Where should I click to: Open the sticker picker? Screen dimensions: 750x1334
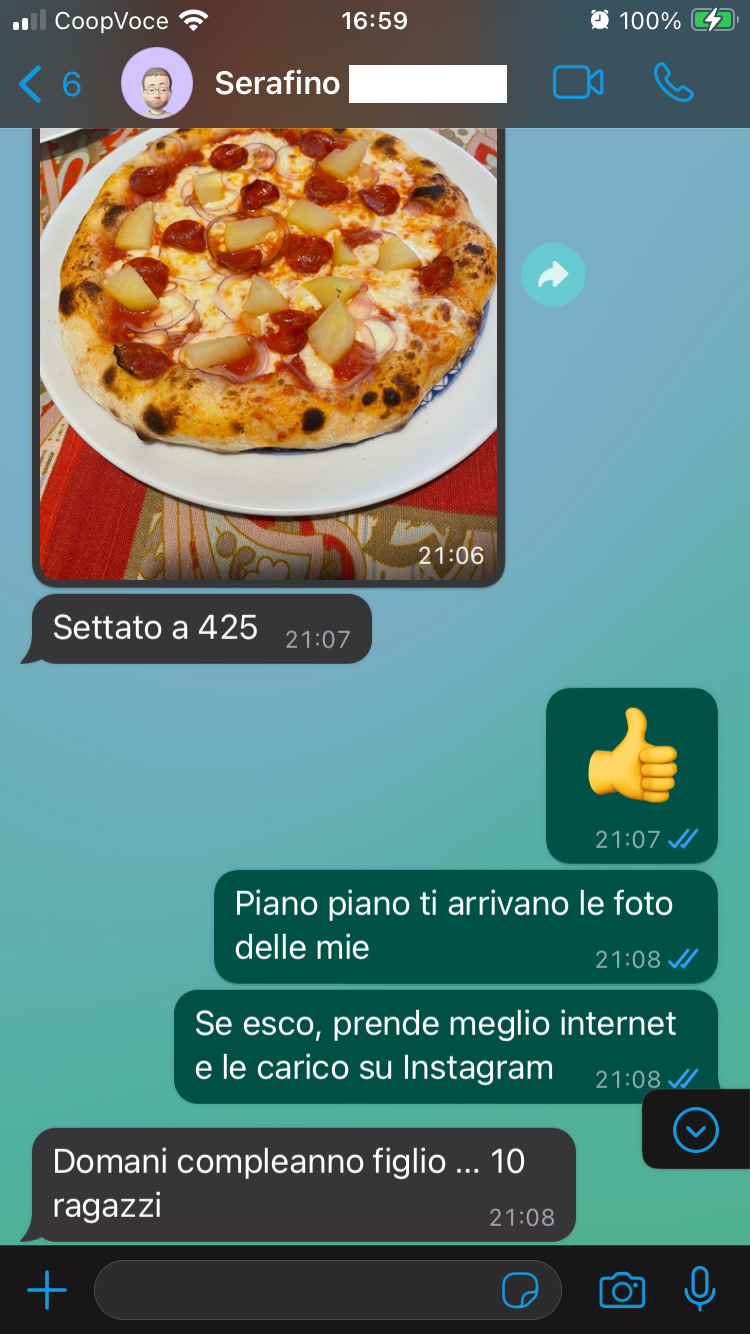(x=520, y=1291)
